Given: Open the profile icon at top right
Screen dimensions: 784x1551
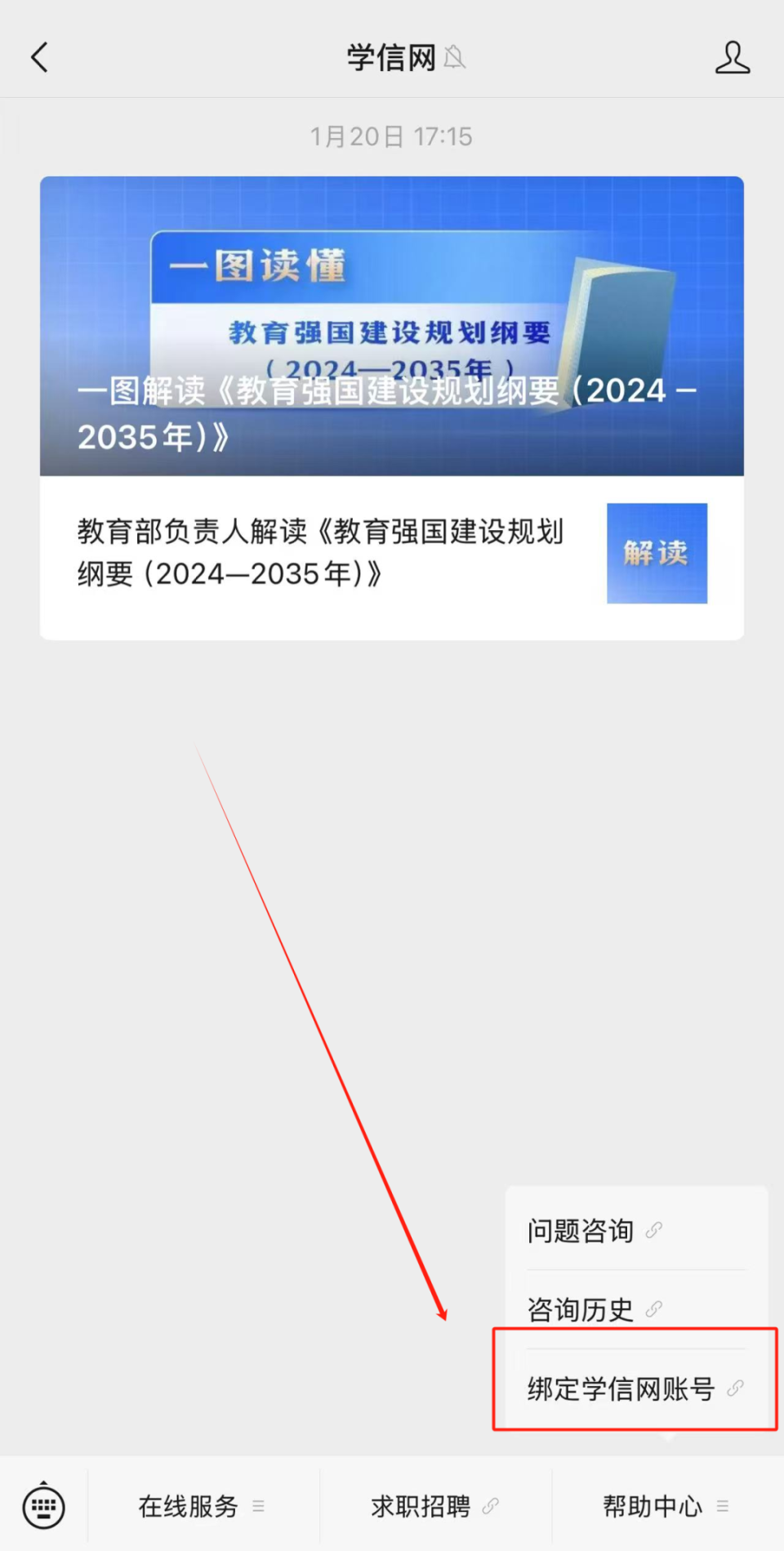Looking at the screenshot, I should [x=733, y=57].
